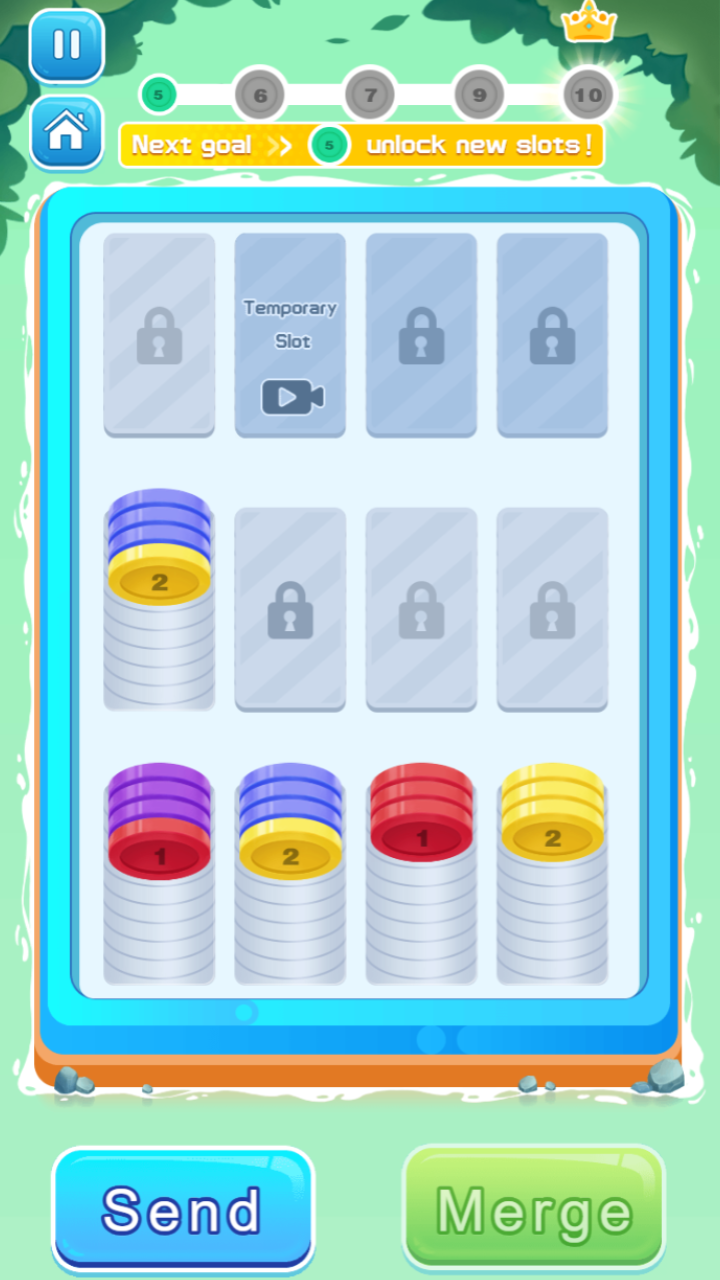Viewport: 720px width, 1280px height.
Task: Tap the Merge button
Action: pyautogui.click(x=534, y=1209)
